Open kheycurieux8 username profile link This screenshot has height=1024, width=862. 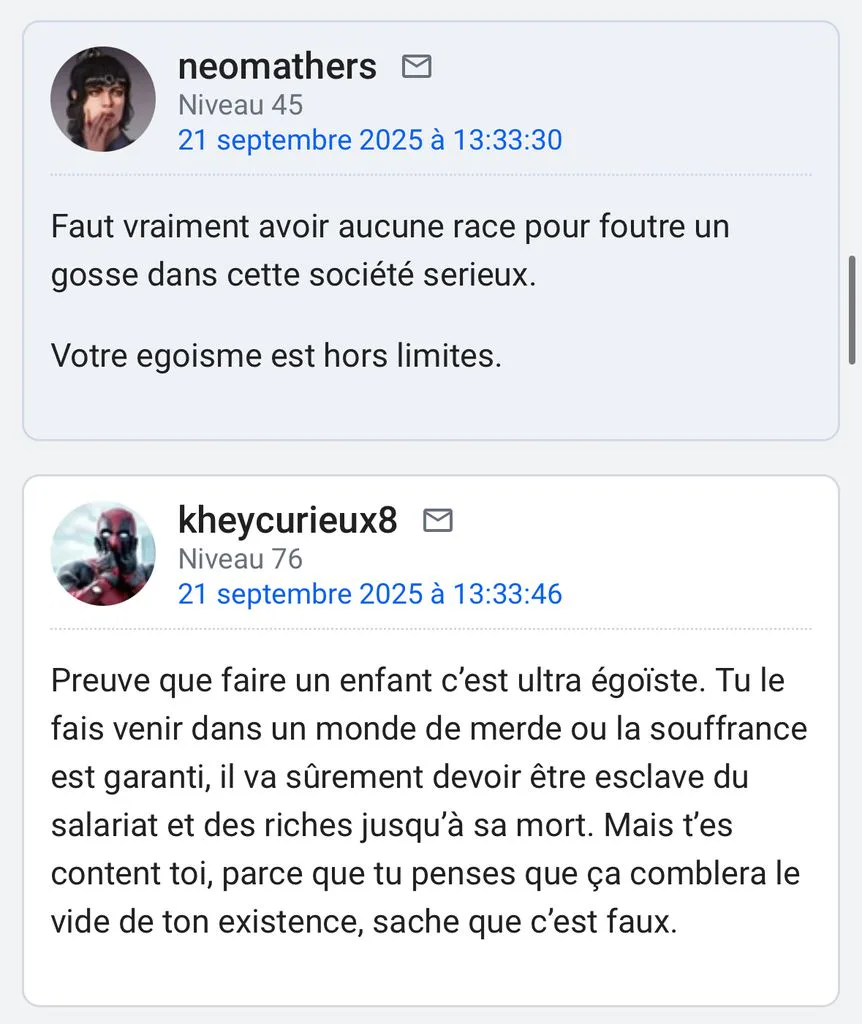[x=287, y=520]
